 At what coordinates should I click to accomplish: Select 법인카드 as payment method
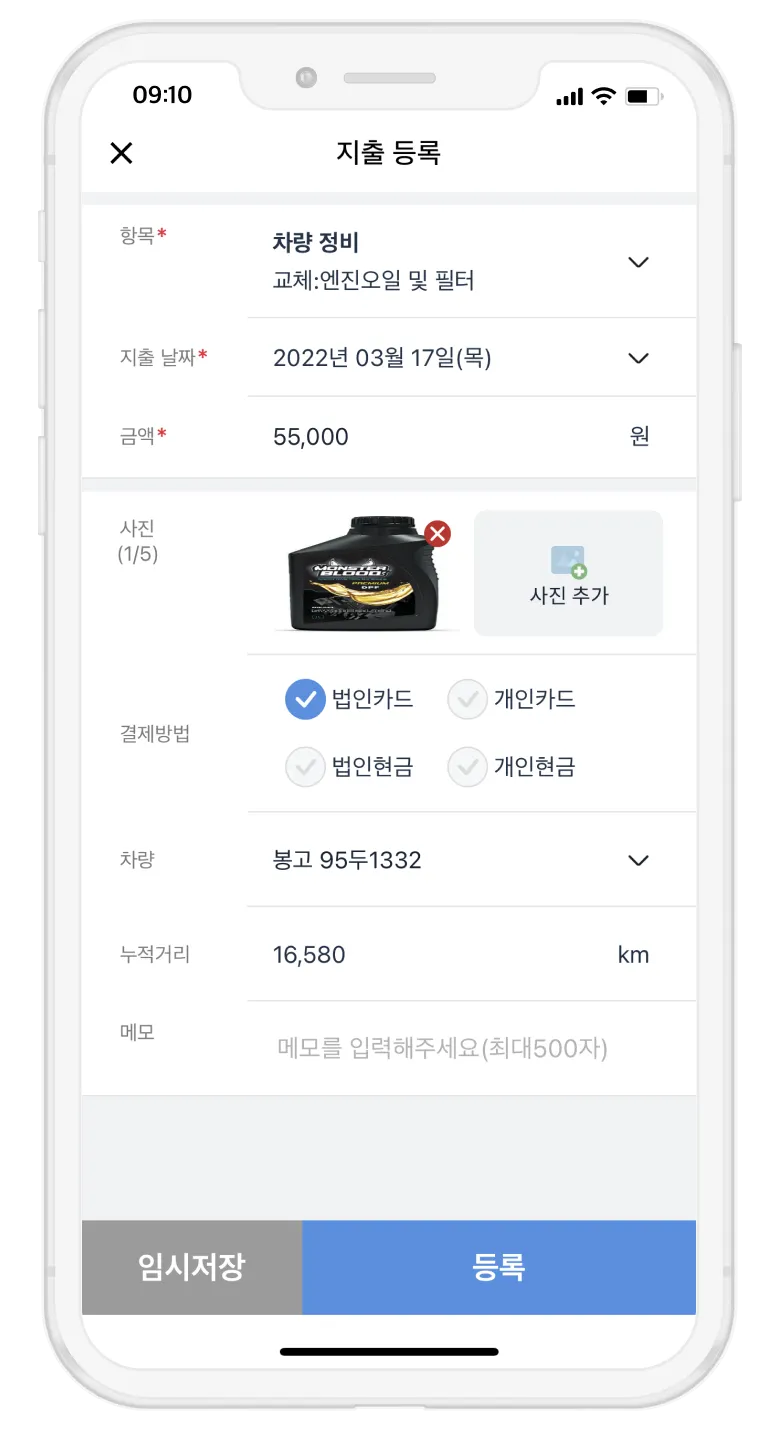pos(305,699)
